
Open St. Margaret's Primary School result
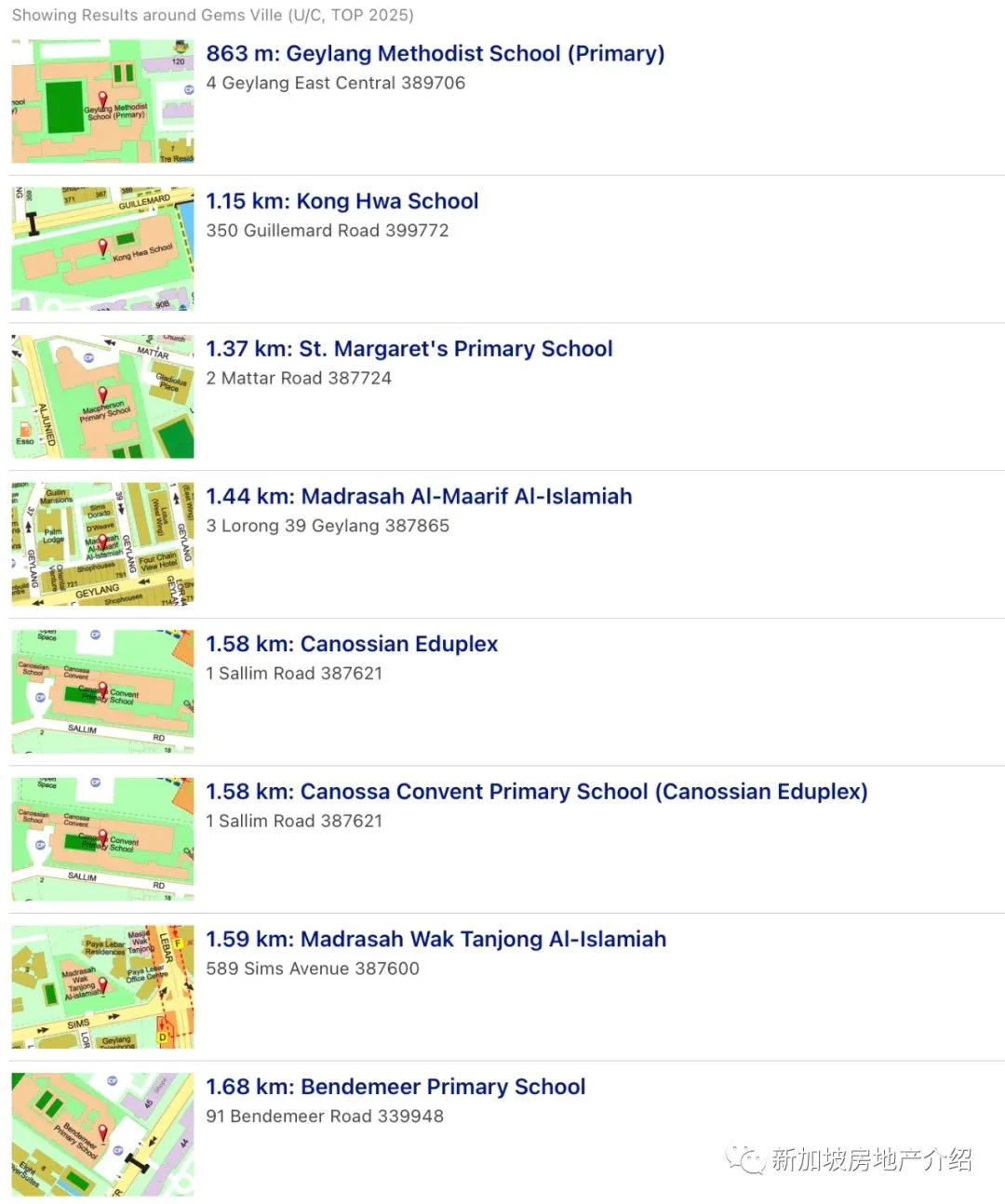coord(409,349)
